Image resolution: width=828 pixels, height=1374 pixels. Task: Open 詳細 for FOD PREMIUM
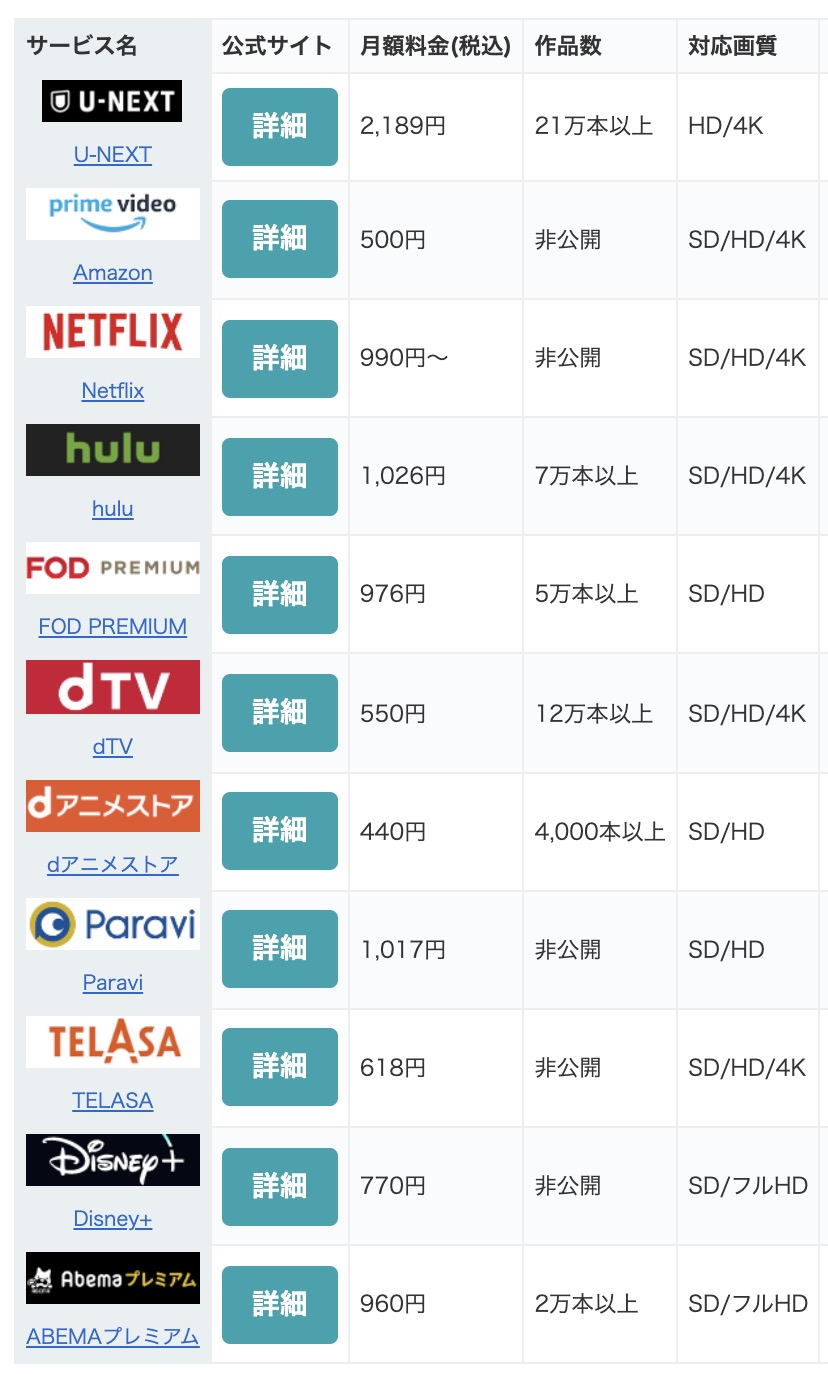[x=279, y=594]
